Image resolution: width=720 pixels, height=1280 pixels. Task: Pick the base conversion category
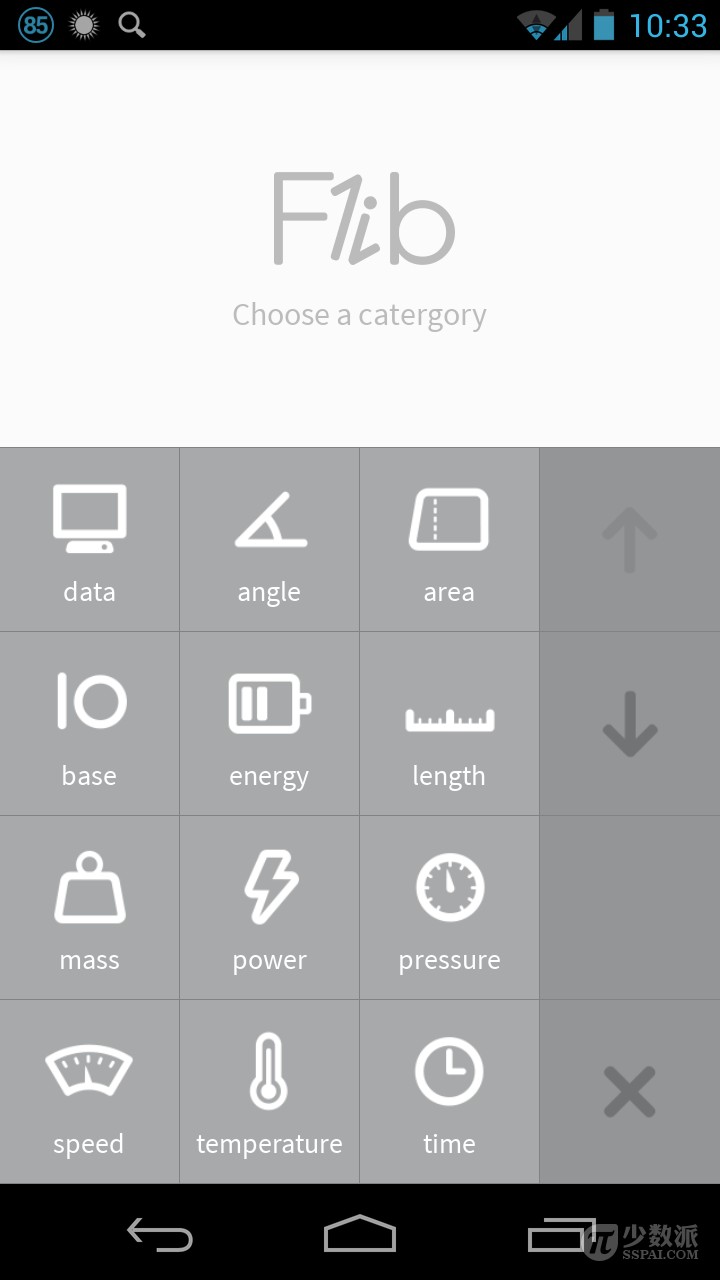tap(90, 724)
